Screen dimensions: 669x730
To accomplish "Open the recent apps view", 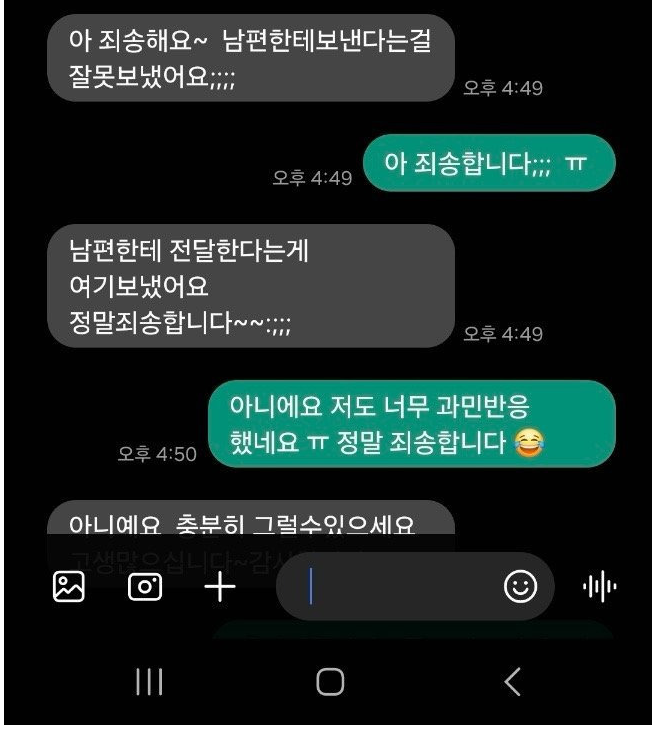I will [149, 682].
